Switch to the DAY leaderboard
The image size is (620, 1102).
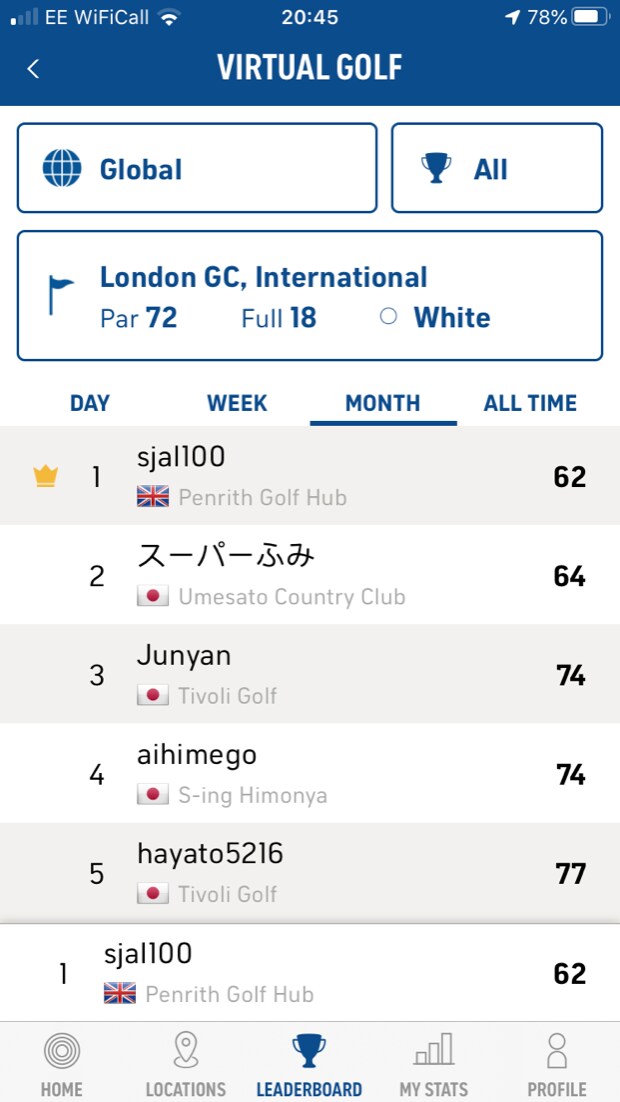pyautogui.click(x=90, y=404)
